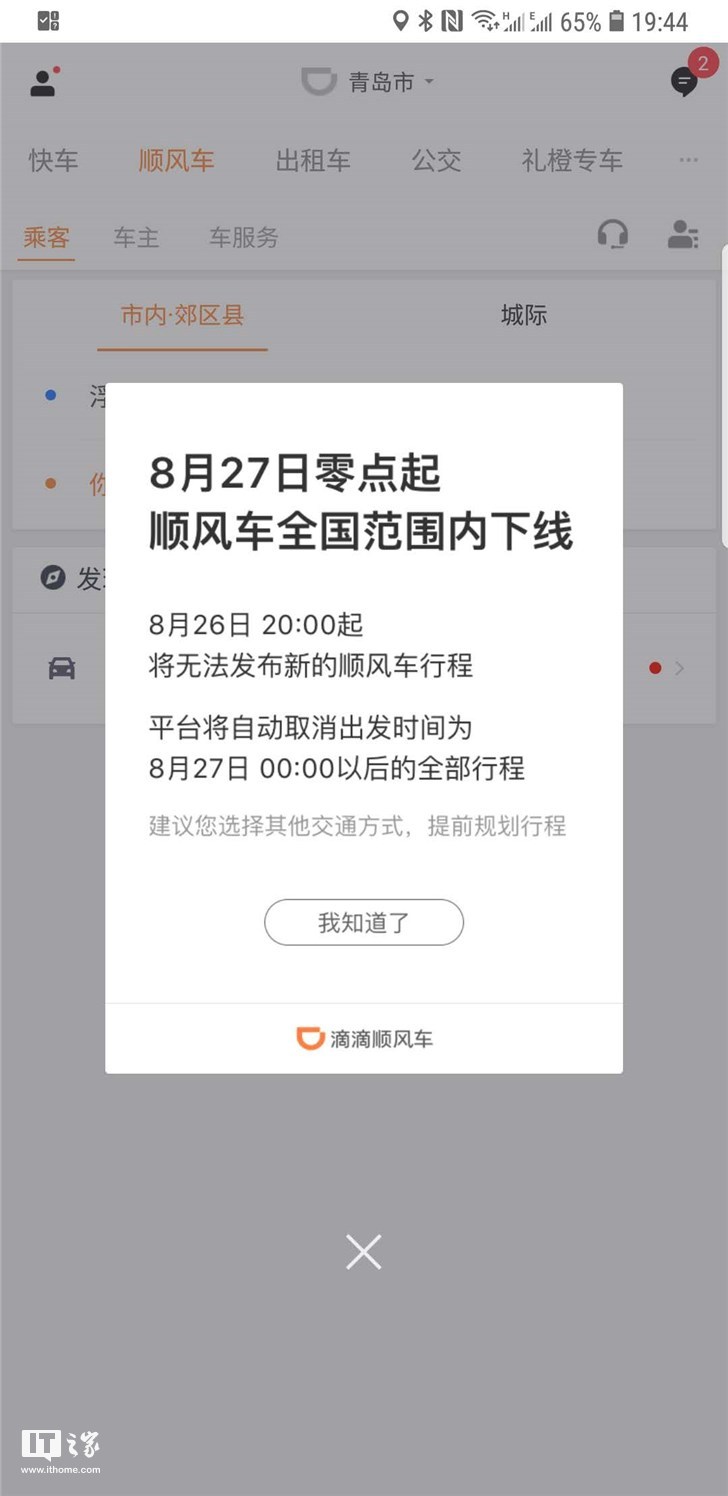Switch to the 快车 tab

click(x=53, y=160)
